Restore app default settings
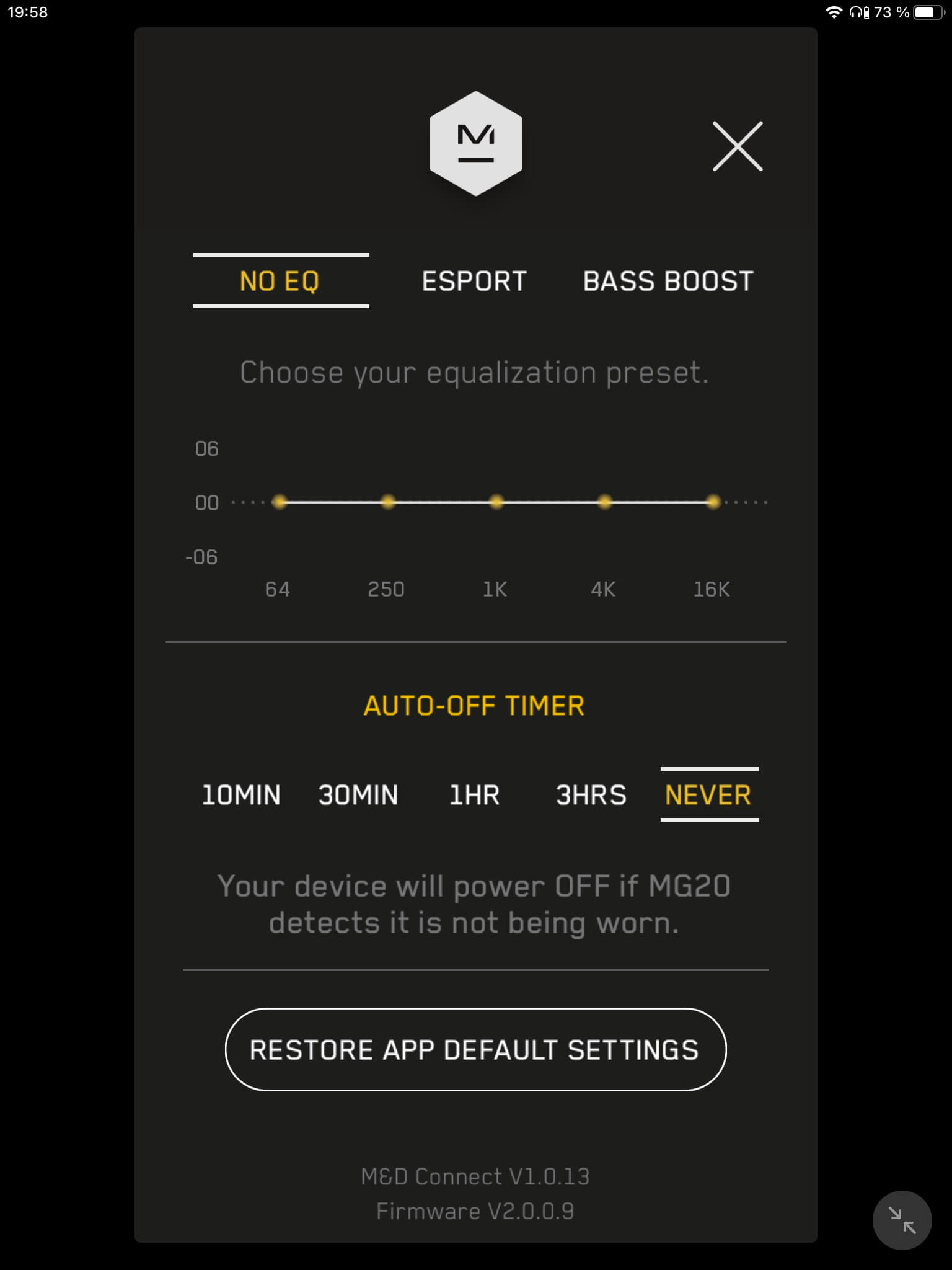The width and height of the screenshot is (952, 1270). 475,1049
